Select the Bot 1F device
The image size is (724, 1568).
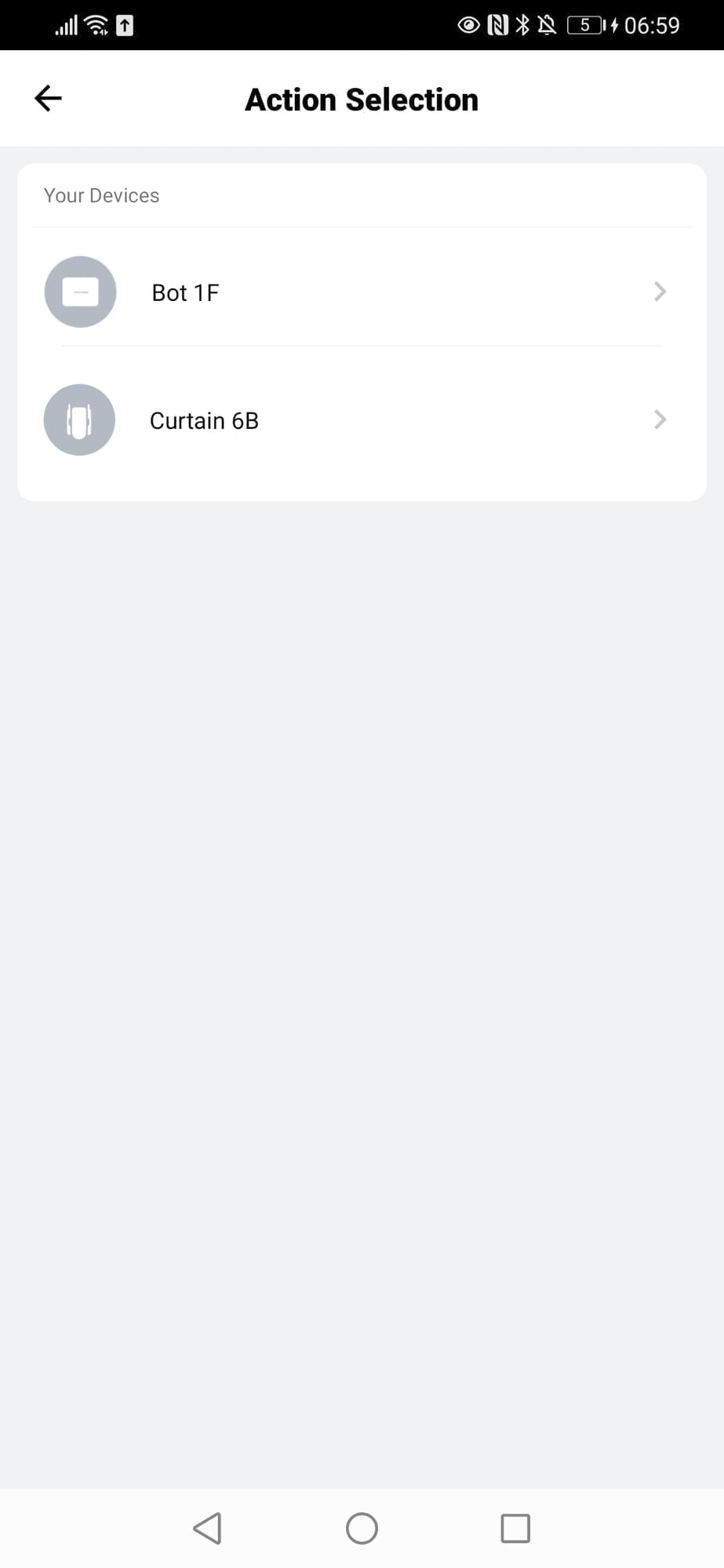pos(361,292)
